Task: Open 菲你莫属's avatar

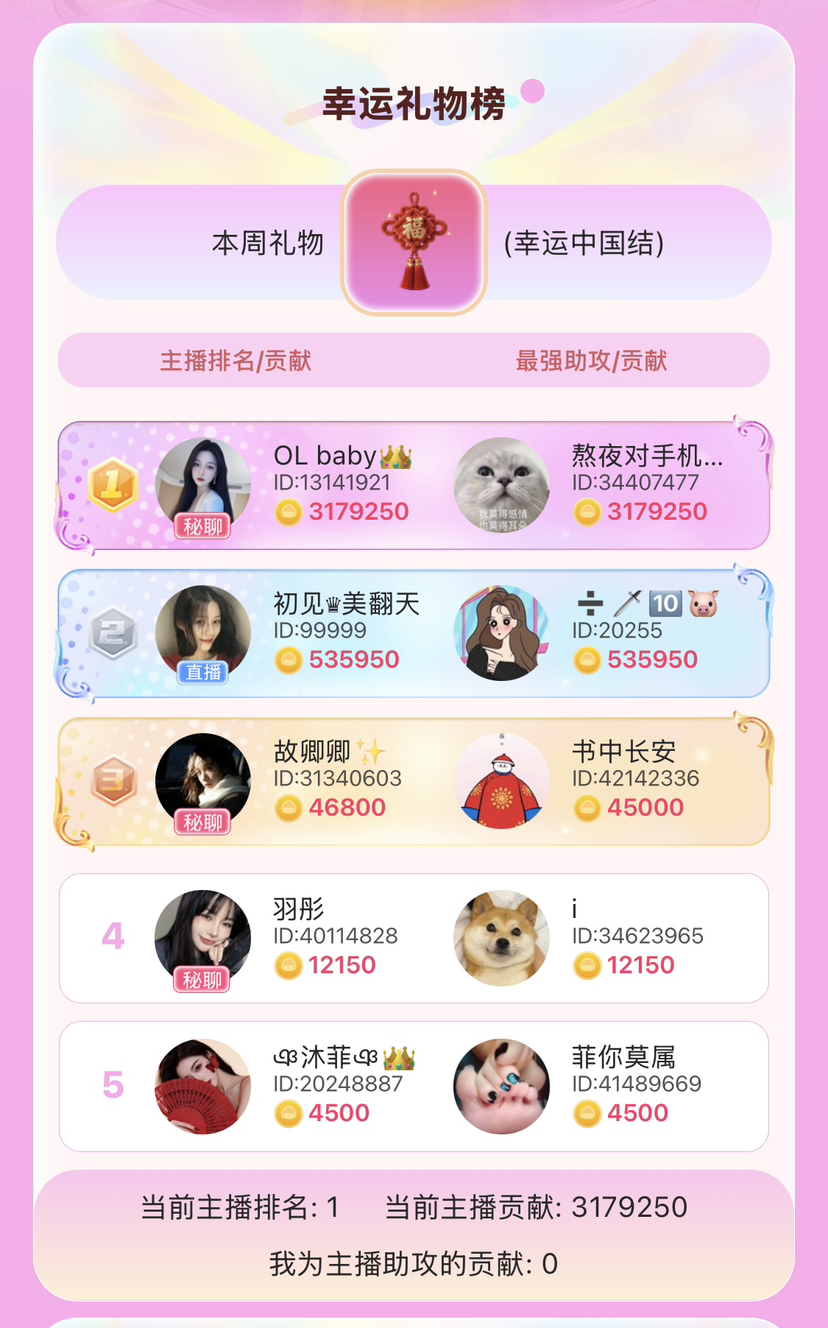Action: (x=501, y=1086)
